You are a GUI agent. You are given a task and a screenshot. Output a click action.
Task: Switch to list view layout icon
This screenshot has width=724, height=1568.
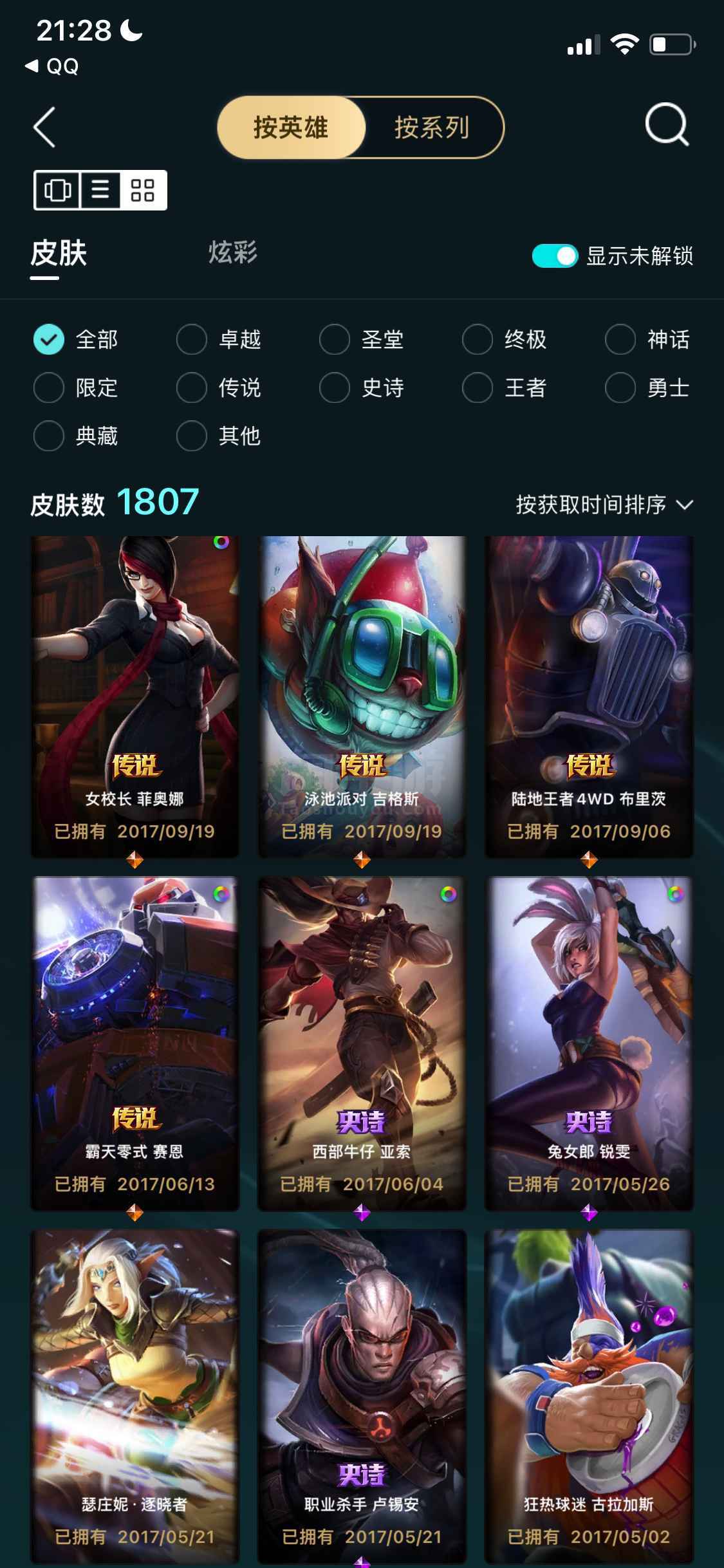(100, 190)
